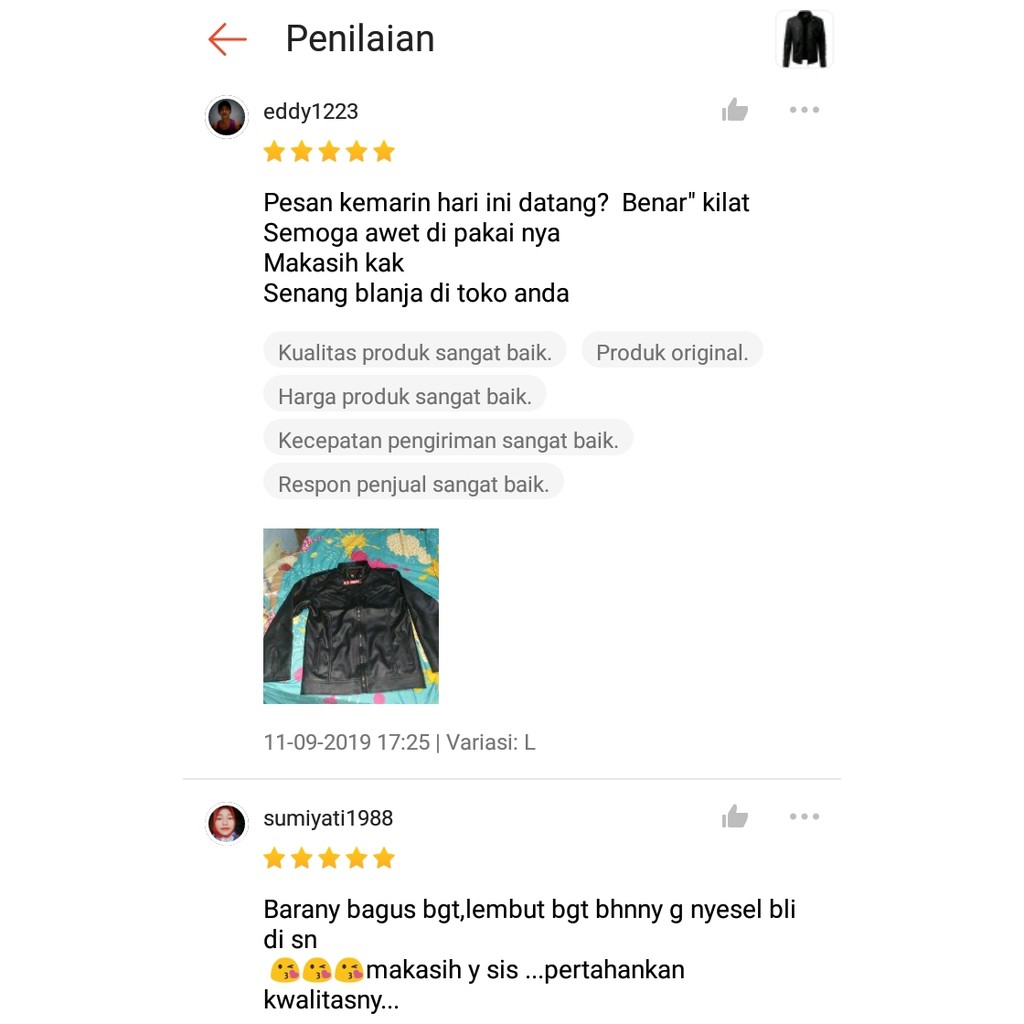Open the jacket product thumbnail in header

coord(804,40)
